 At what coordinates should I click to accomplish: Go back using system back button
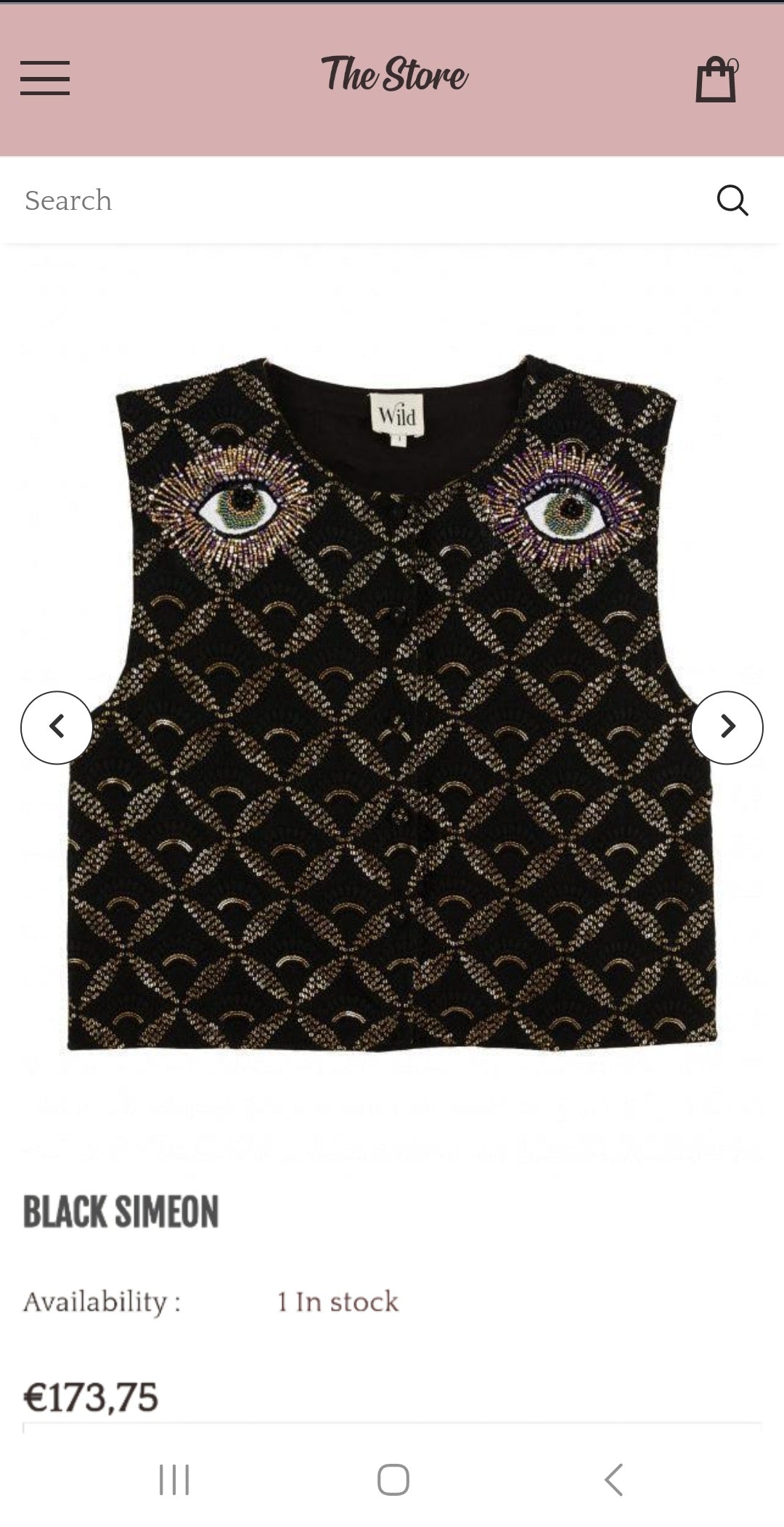(x=613, y=1479)
